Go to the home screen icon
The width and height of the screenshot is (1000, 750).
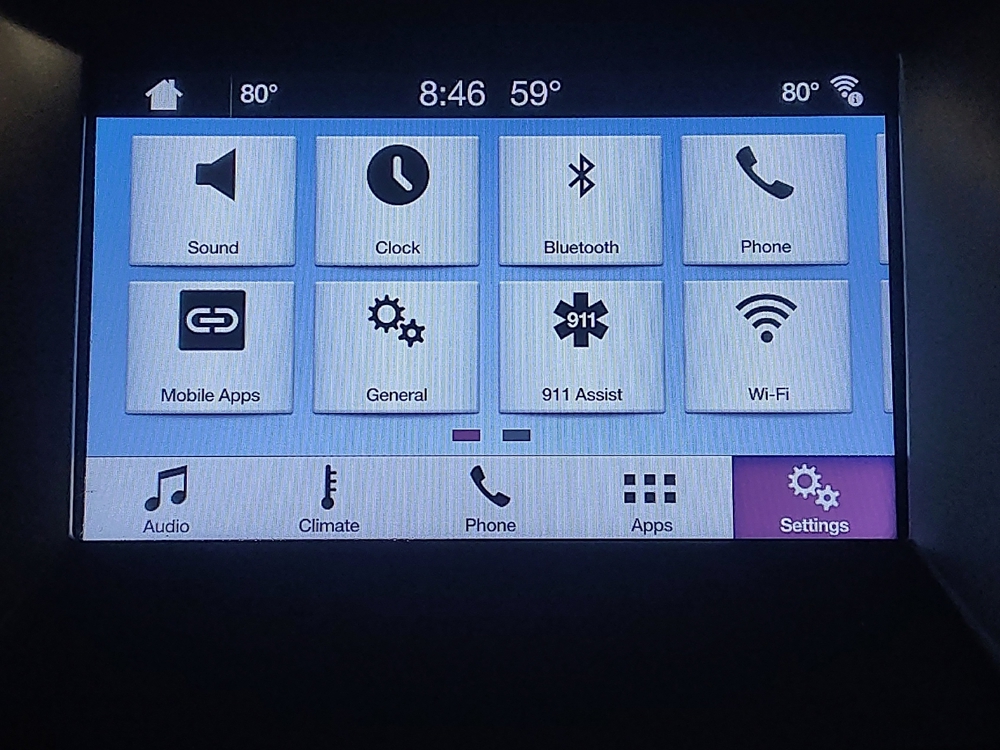click(164, 95)
